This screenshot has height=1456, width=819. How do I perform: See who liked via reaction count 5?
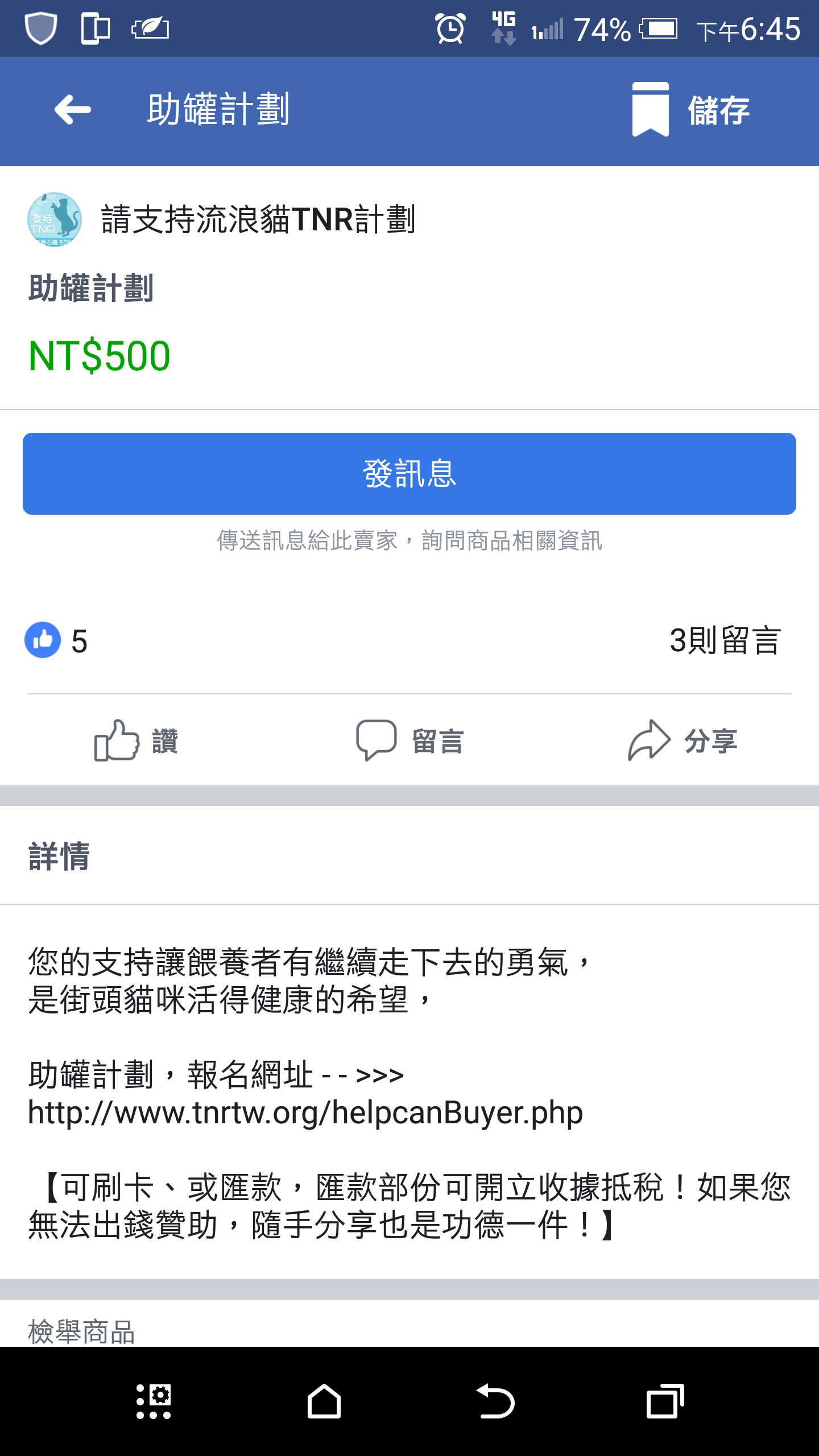pyautogui.click(x=56, y=640)
